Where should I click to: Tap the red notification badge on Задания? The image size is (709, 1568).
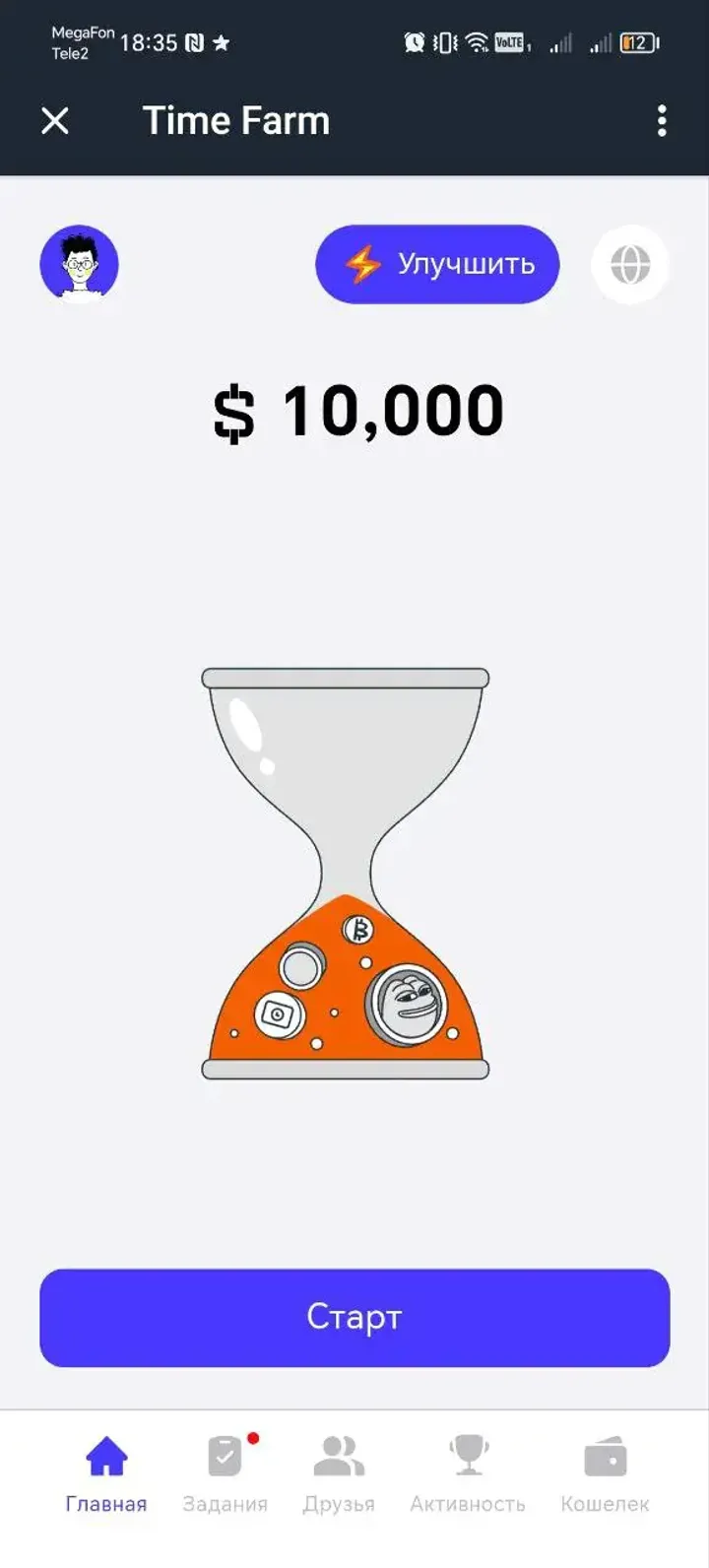point(255,1436)
